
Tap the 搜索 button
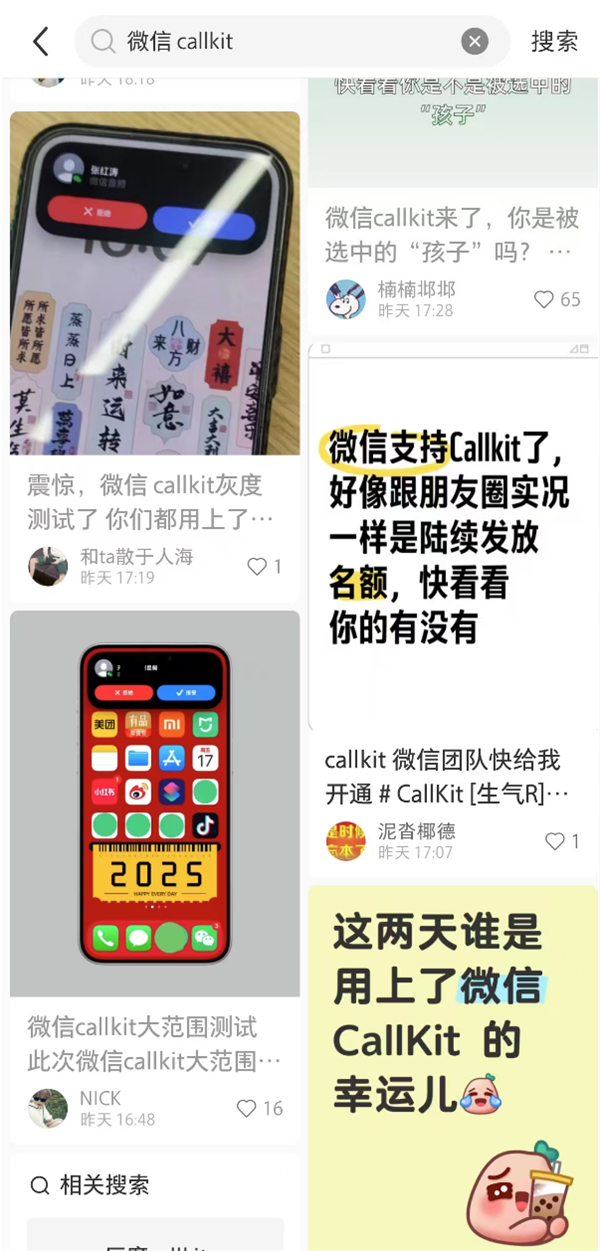554,41
